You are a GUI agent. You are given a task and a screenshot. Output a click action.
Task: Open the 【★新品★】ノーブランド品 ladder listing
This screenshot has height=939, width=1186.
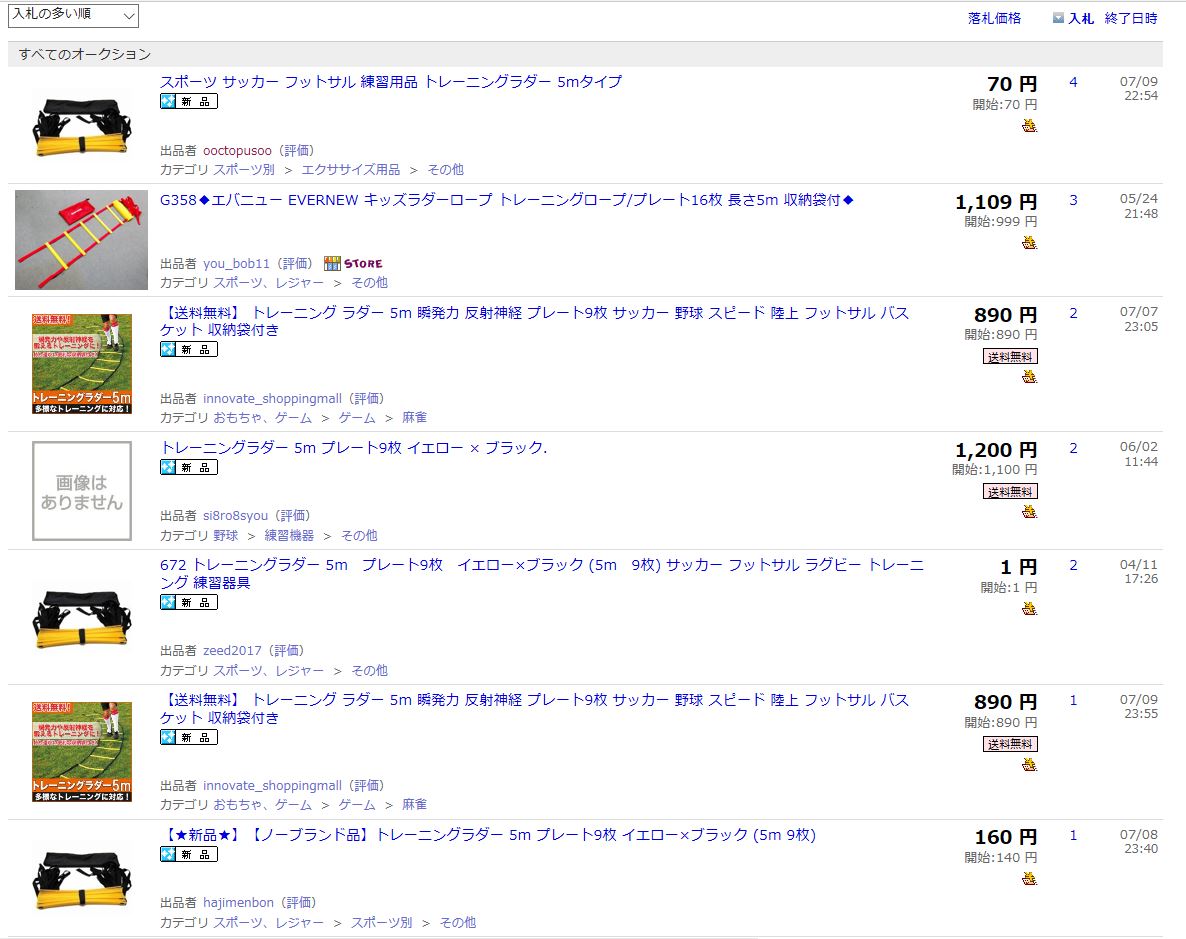point(487,835)
